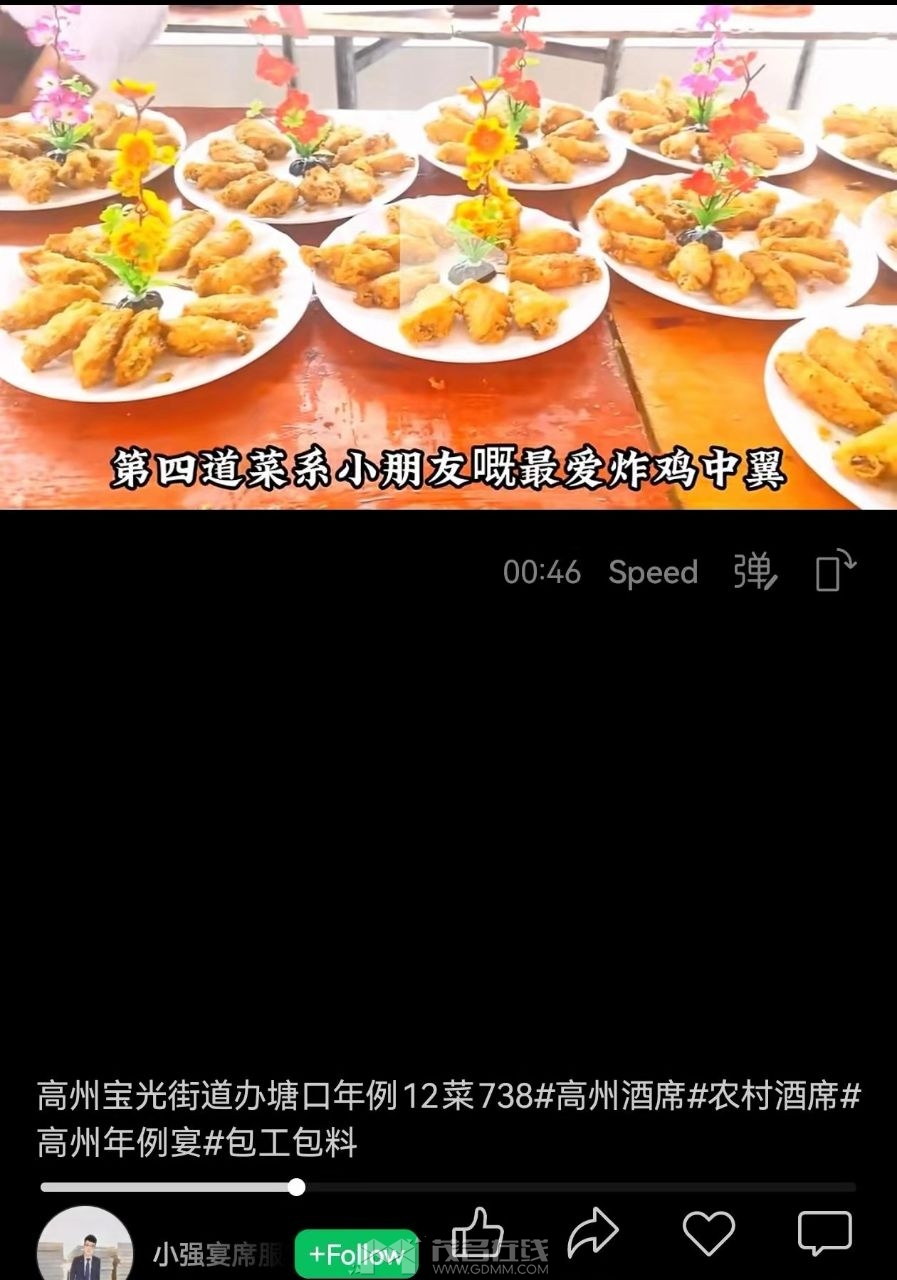Image resolution: width=897 pixels, height=1280 pixels.
Task: Give the video a thumbs up
Action: click(x=477, y=1234)
